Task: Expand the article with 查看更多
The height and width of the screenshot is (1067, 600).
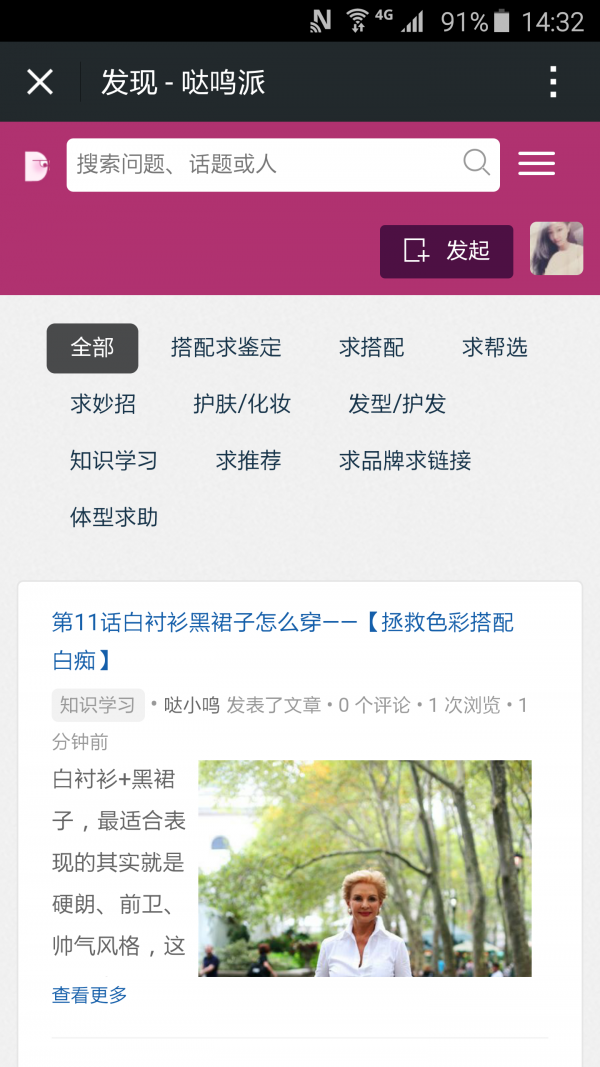Action: coord(90,996)
